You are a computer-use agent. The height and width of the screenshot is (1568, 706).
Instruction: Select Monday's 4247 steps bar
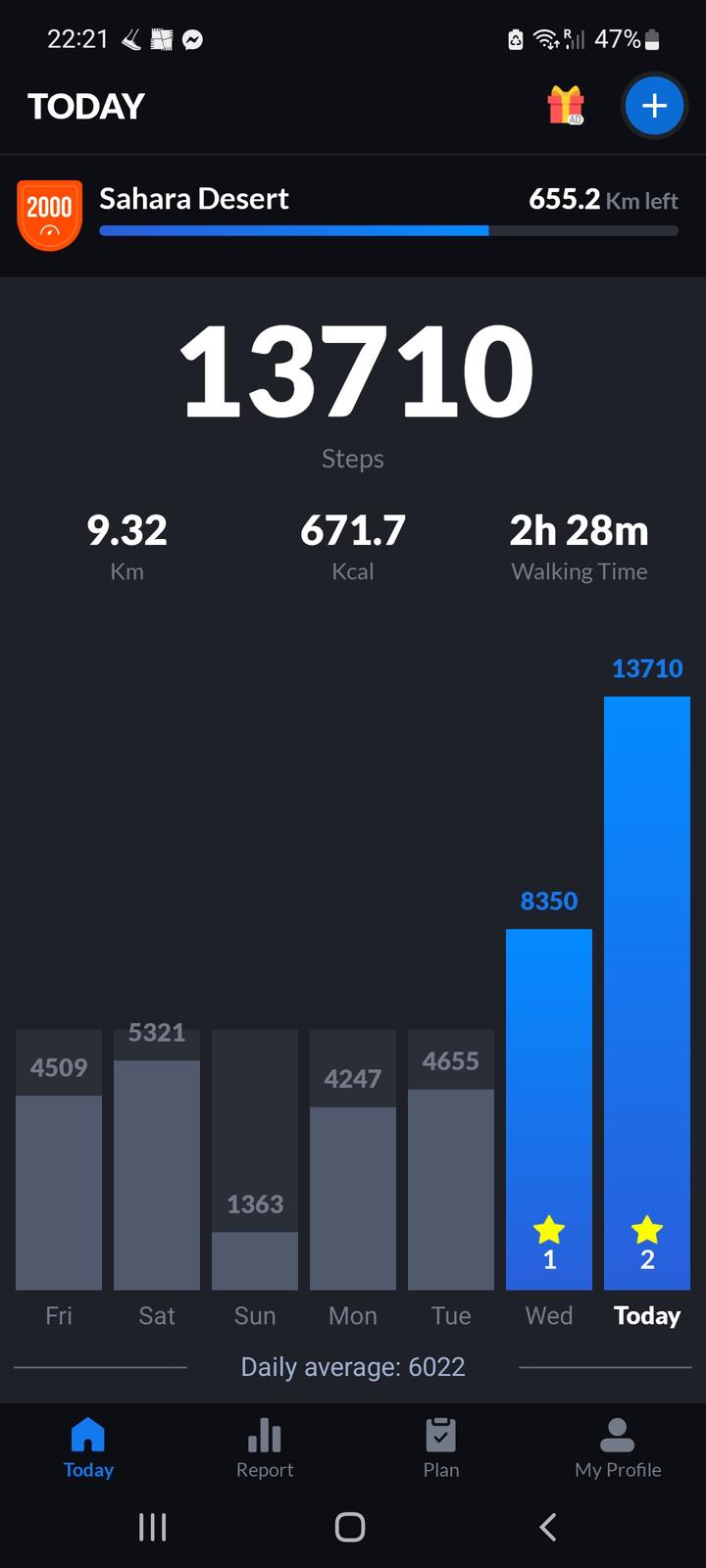353,1196
